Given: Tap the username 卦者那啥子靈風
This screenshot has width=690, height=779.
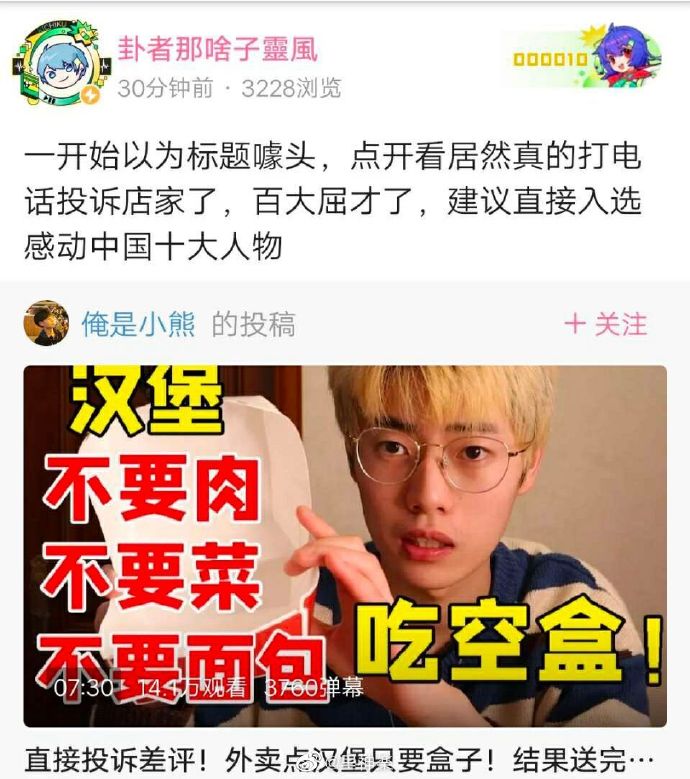Looking at the screenshot, I should pyautogui.click(x=217, y=46).
